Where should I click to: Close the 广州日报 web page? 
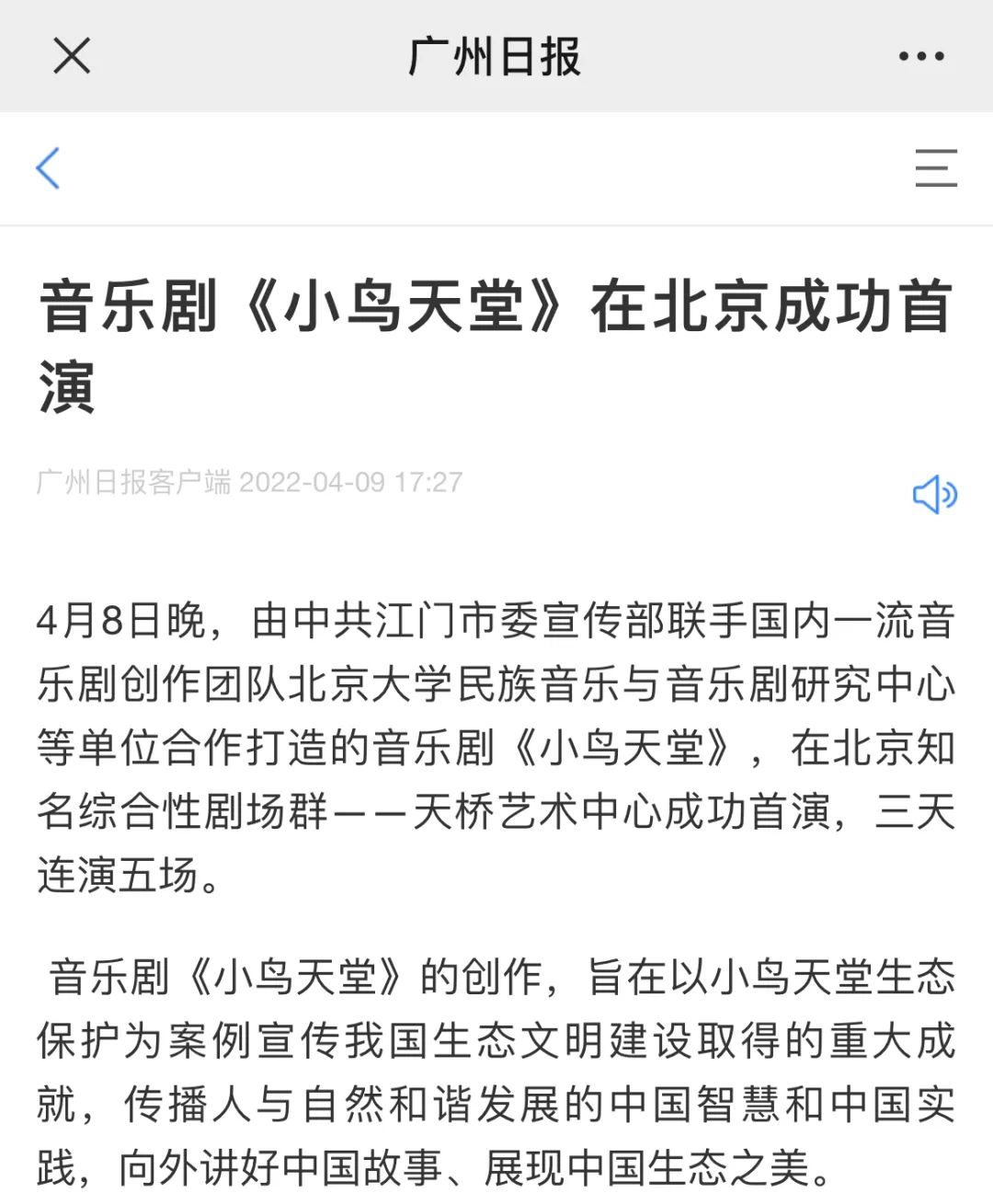point(72,56)
